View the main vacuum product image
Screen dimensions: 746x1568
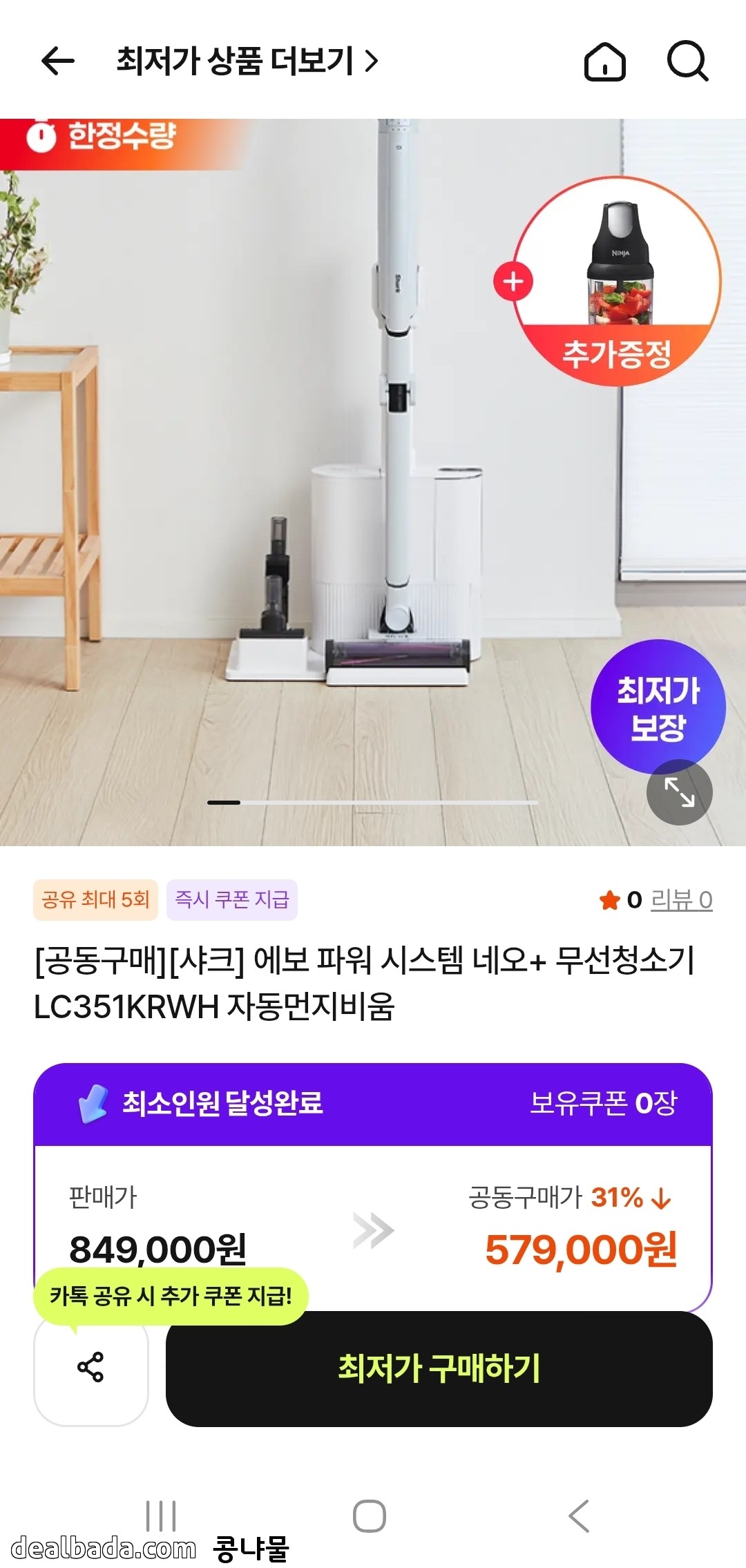click(x=373, y=482)
